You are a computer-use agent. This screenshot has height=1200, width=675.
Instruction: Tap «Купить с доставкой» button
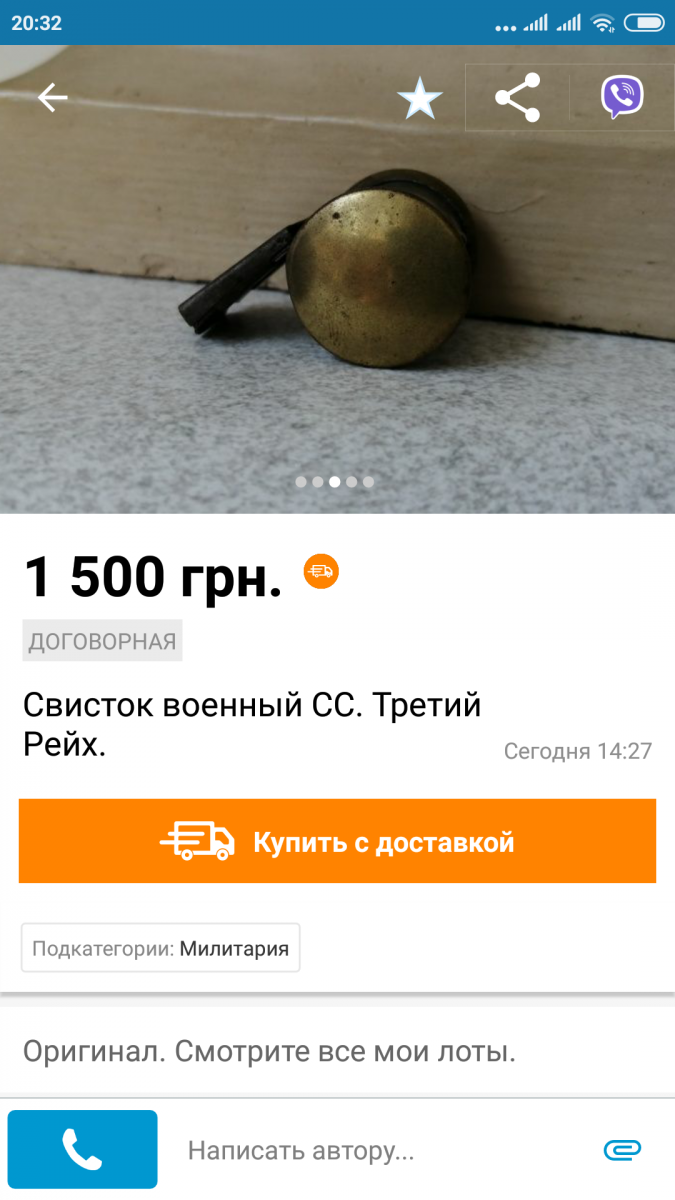(337, 841)
